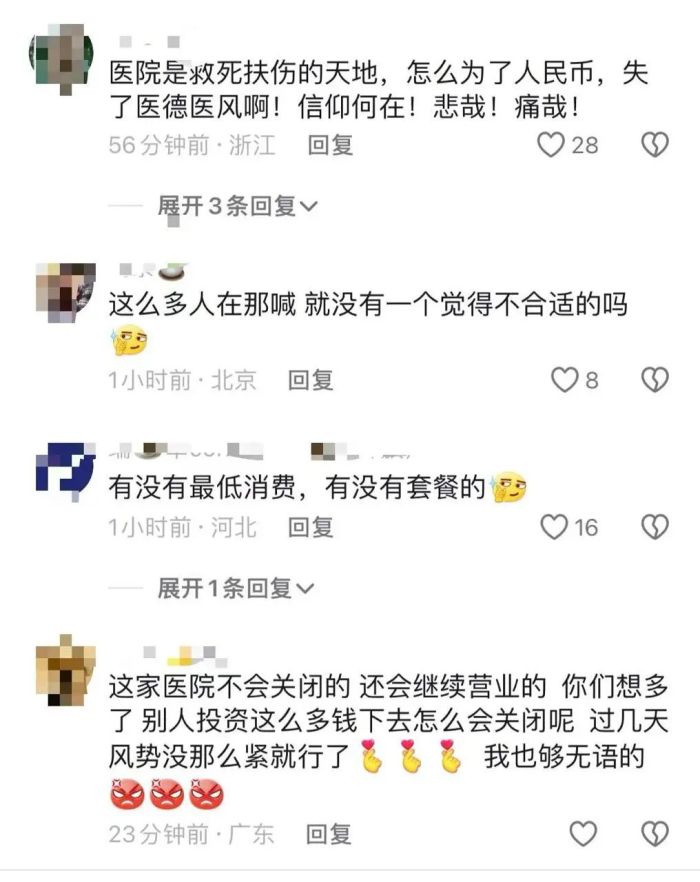The image size is (700, 882).
Task: Dislike the Beijing comment
Action: [654, 380]
